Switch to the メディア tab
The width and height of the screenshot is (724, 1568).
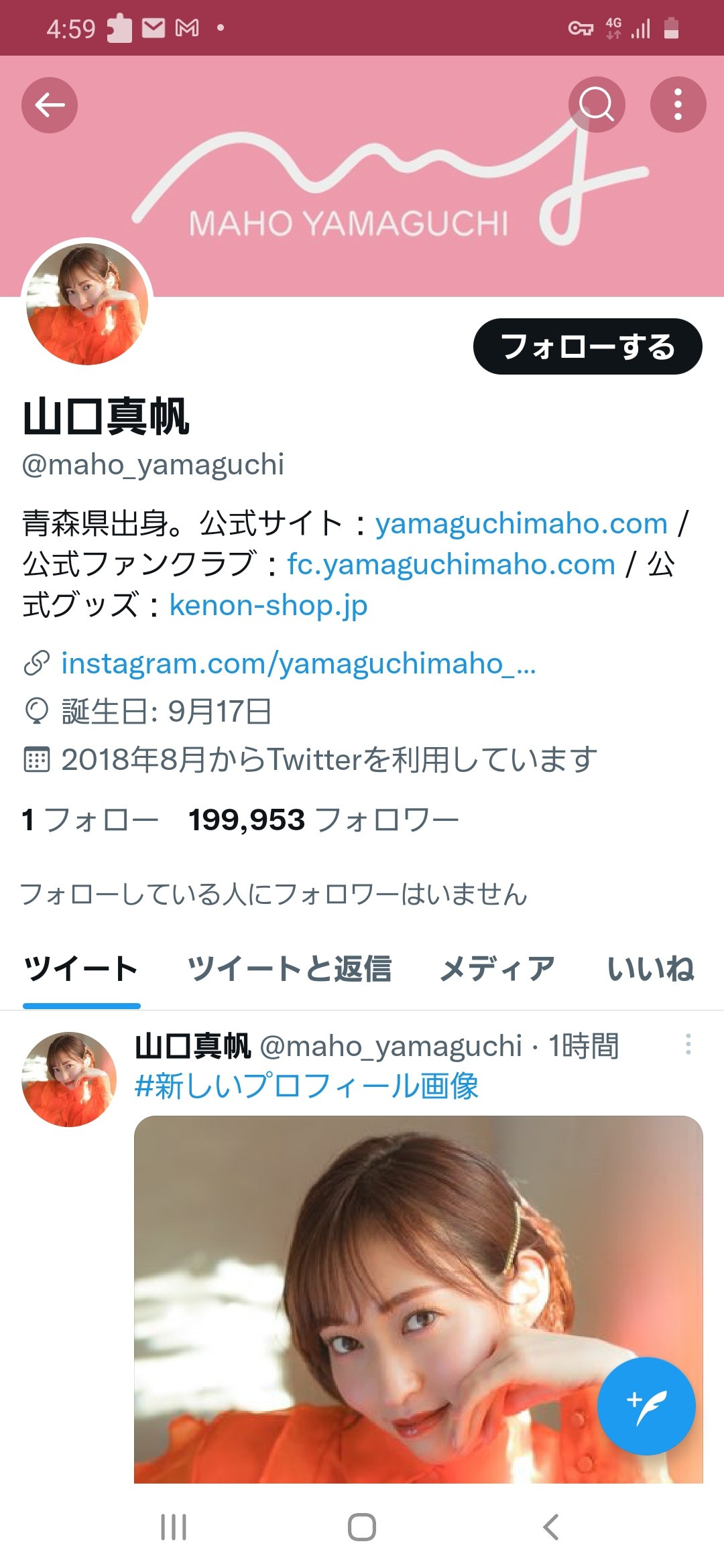click(x=497, y=969)
